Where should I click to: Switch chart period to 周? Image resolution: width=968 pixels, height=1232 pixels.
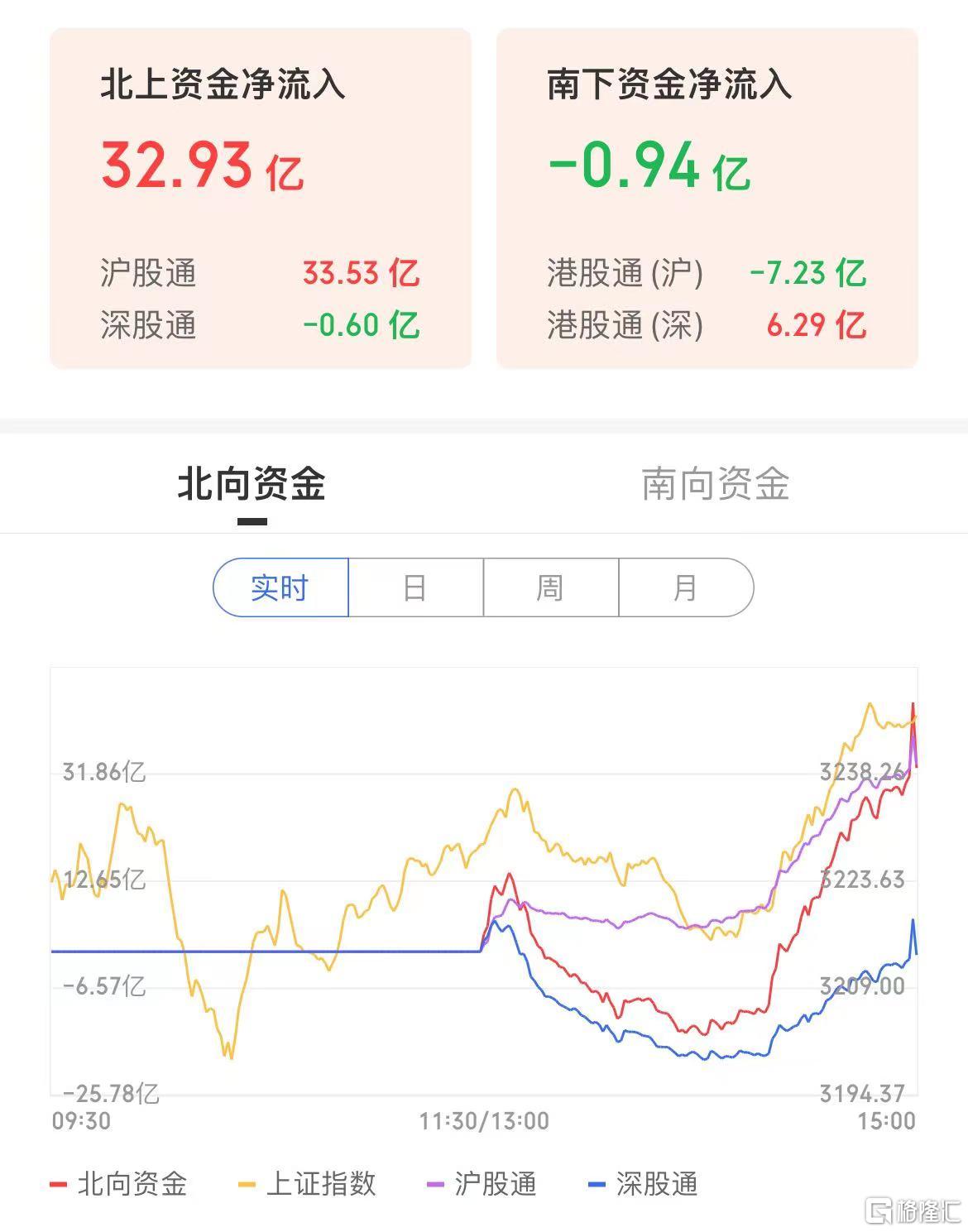(550, 587)
